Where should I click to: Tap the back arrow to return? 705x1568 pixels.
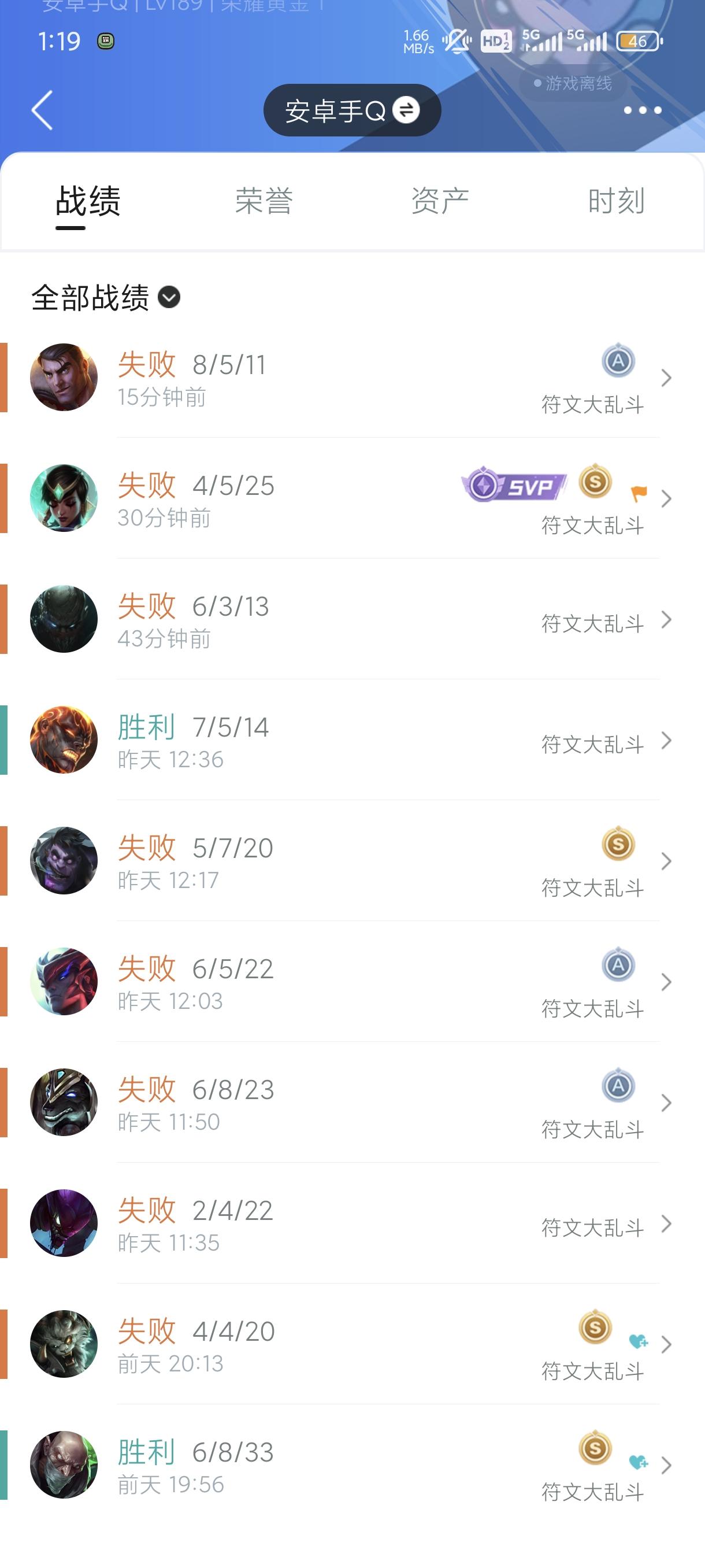click(41, 110)
